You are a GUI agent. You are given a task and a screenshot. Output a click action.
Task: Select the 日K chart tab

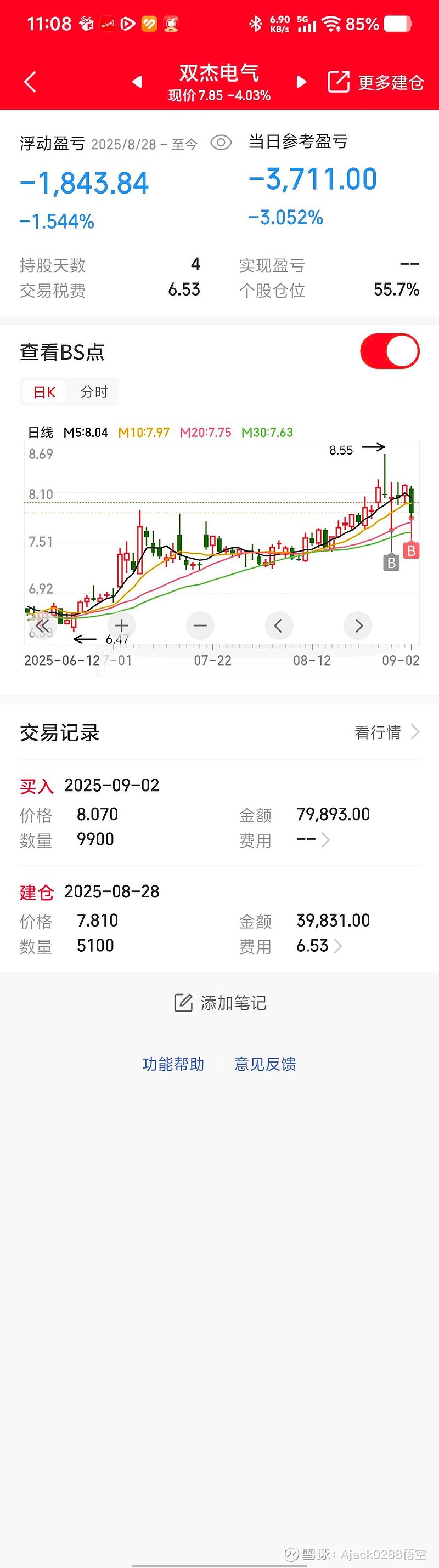point(44,392)
